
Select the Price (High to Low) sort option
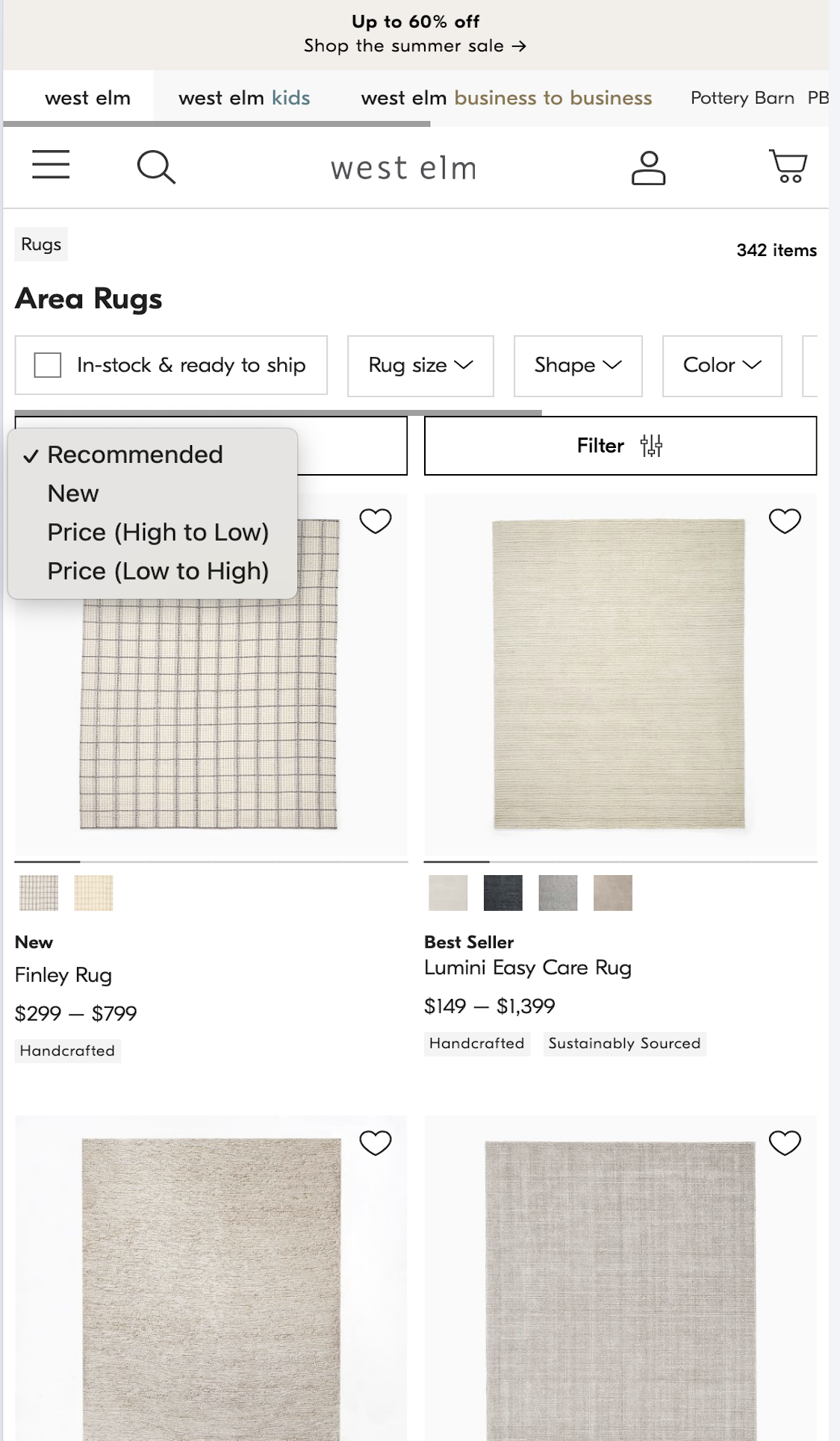(x=158, y=532)
